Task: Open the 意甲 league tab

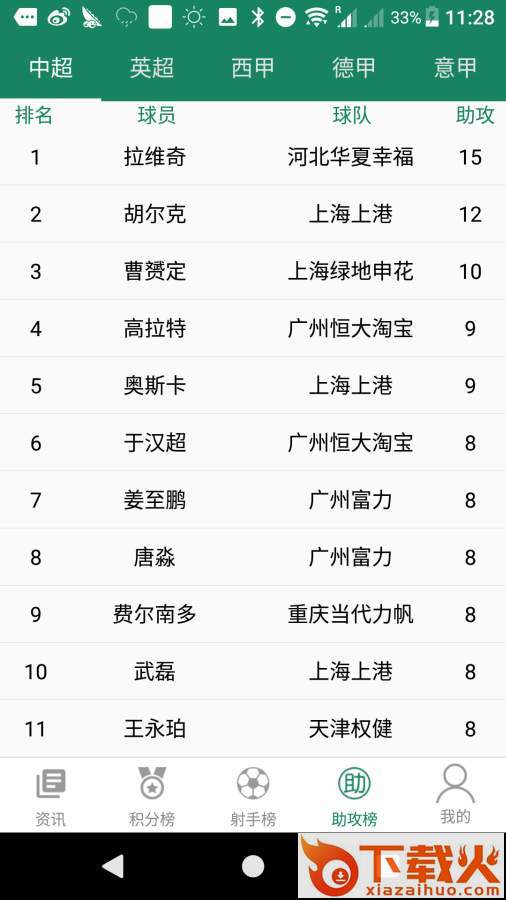Action: click(x=456, y=68)
